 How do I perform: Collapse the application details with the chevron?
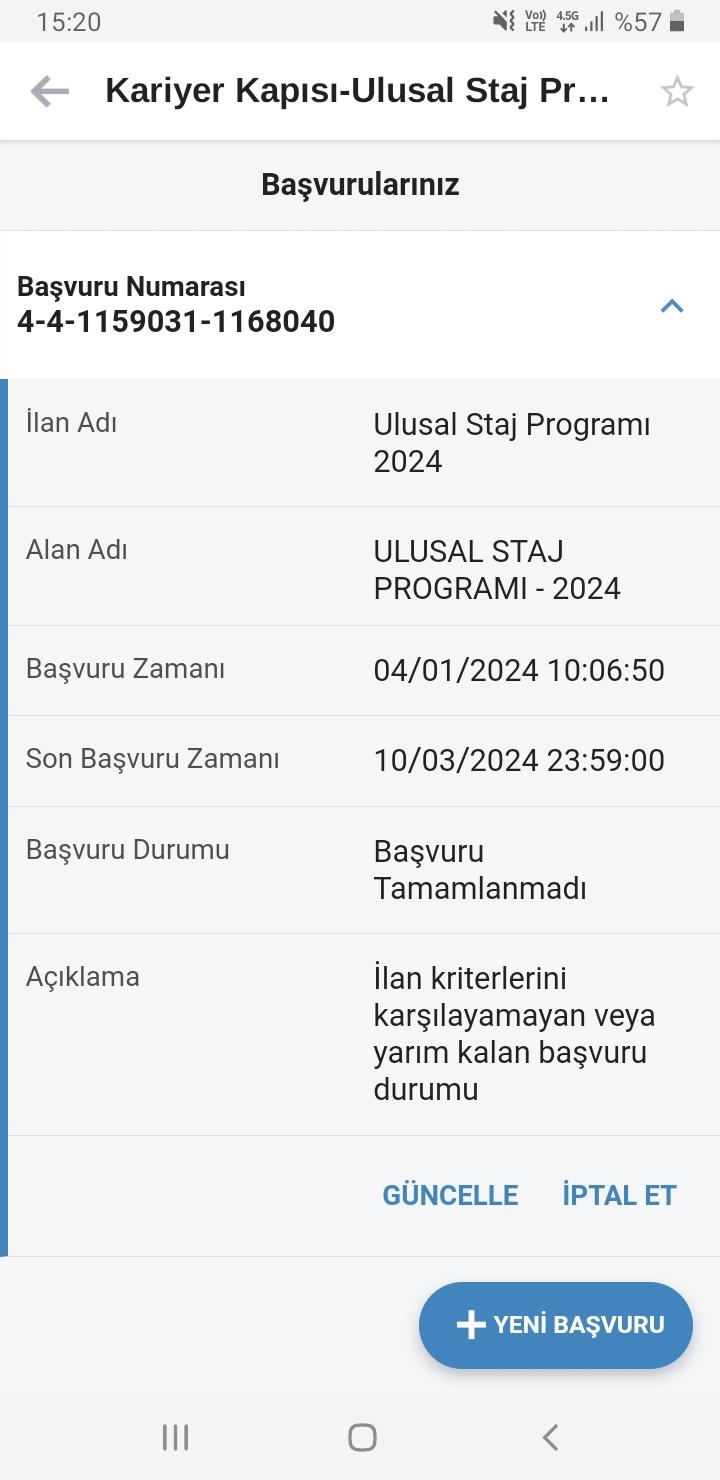[671, 307]
